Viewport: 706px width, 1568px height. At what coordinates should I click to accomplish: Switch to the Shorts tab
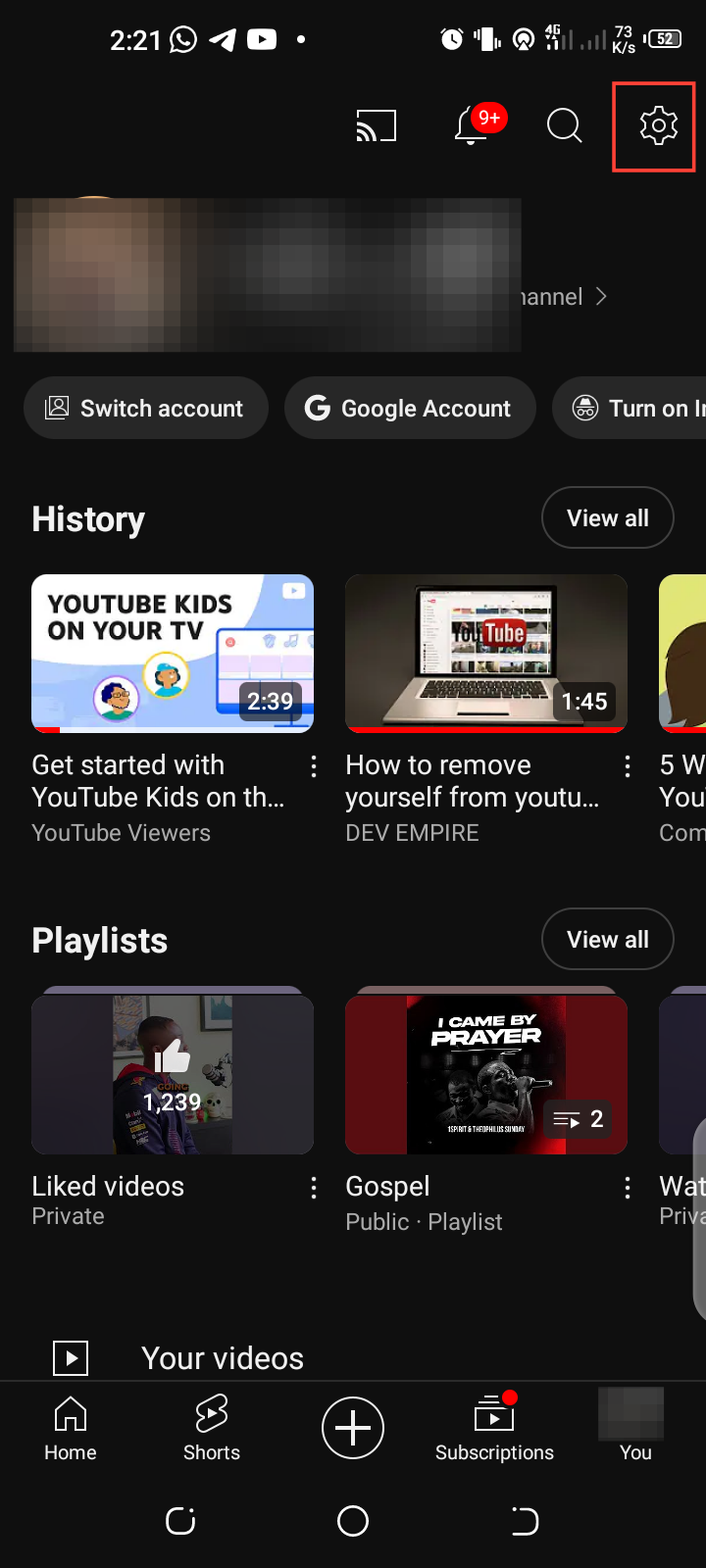pyautogui.click(x=212, y=1428)
